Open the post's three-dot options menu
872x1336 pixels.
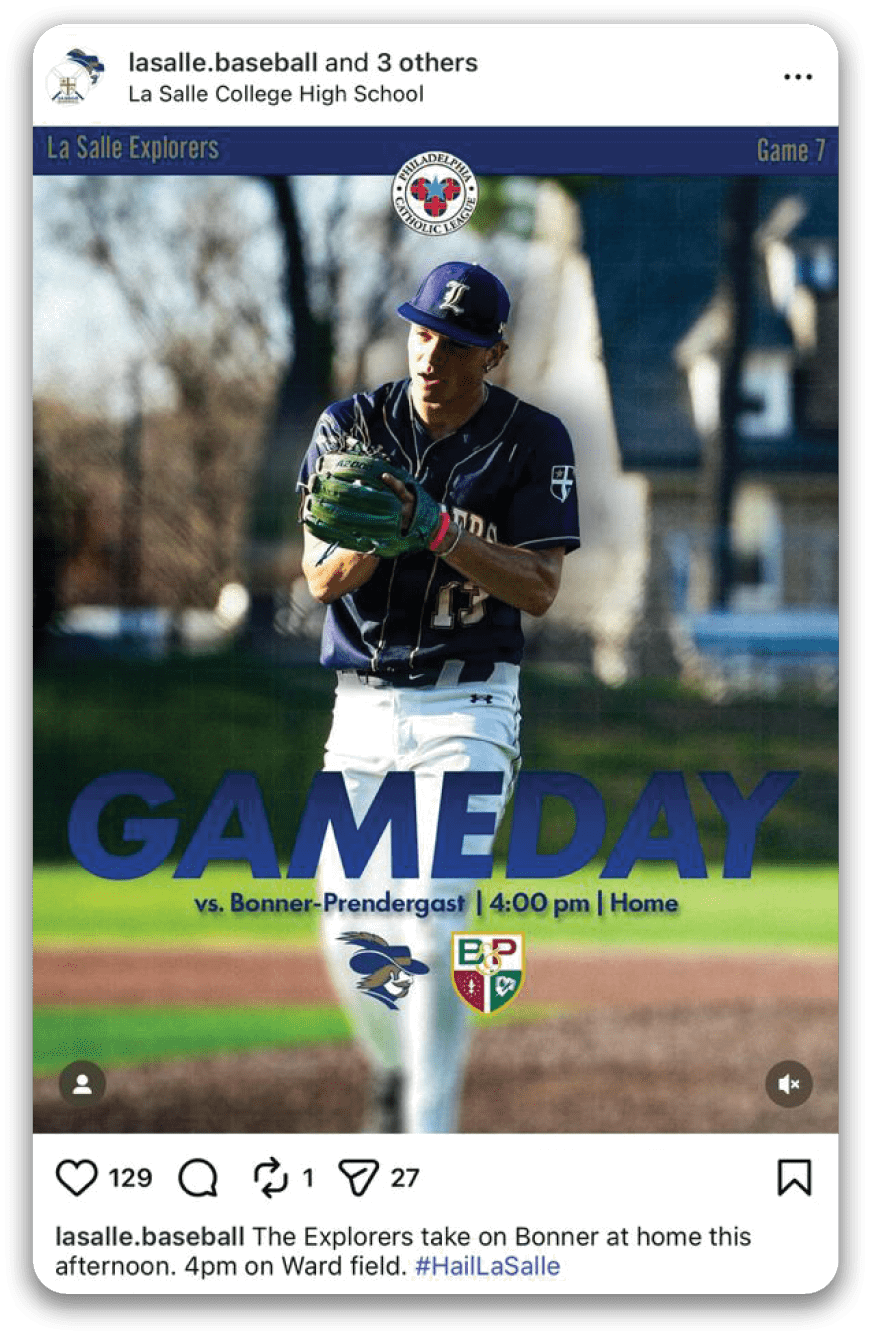click(x=797, y=77)
